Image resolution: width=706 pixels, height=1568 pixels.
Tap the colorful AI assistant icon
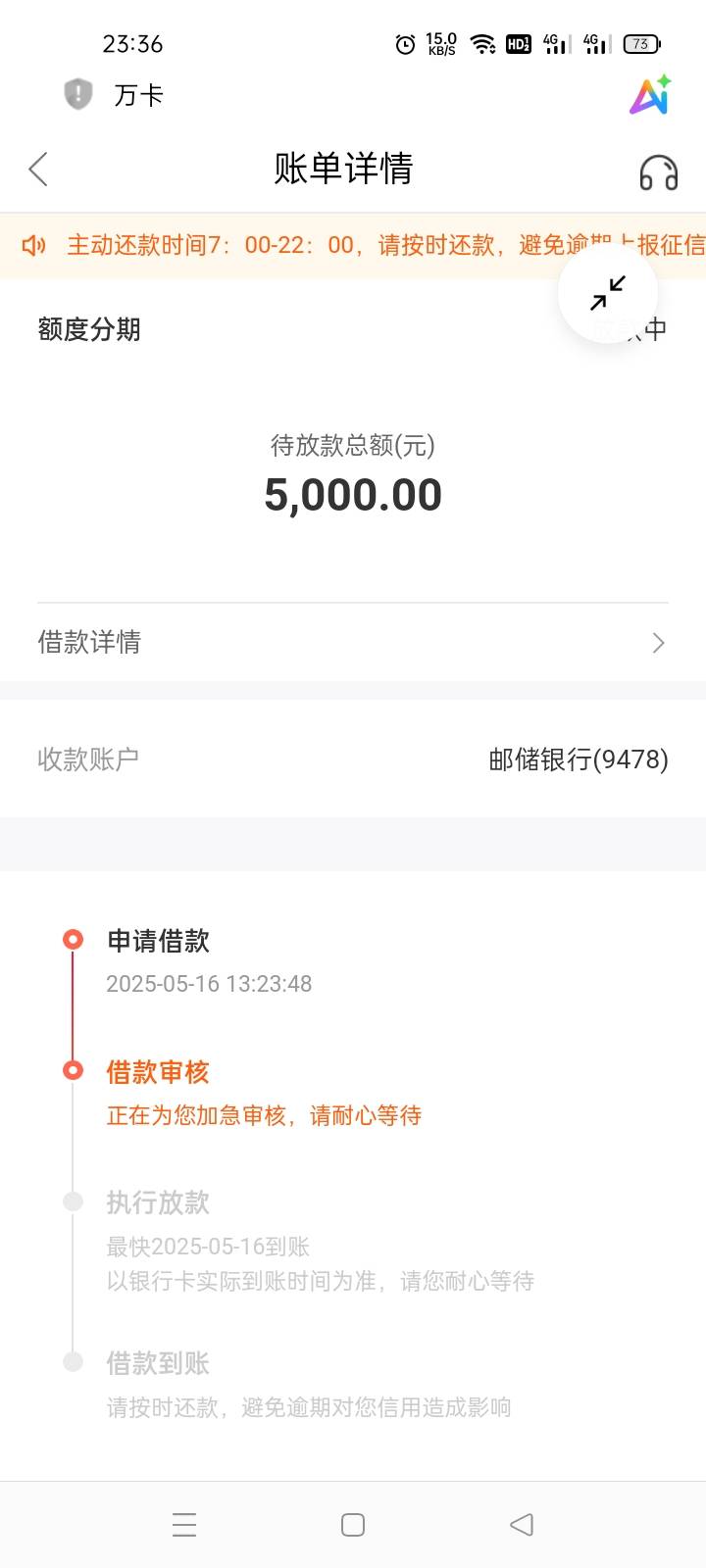pyautogui.click(x=651, y=95)
